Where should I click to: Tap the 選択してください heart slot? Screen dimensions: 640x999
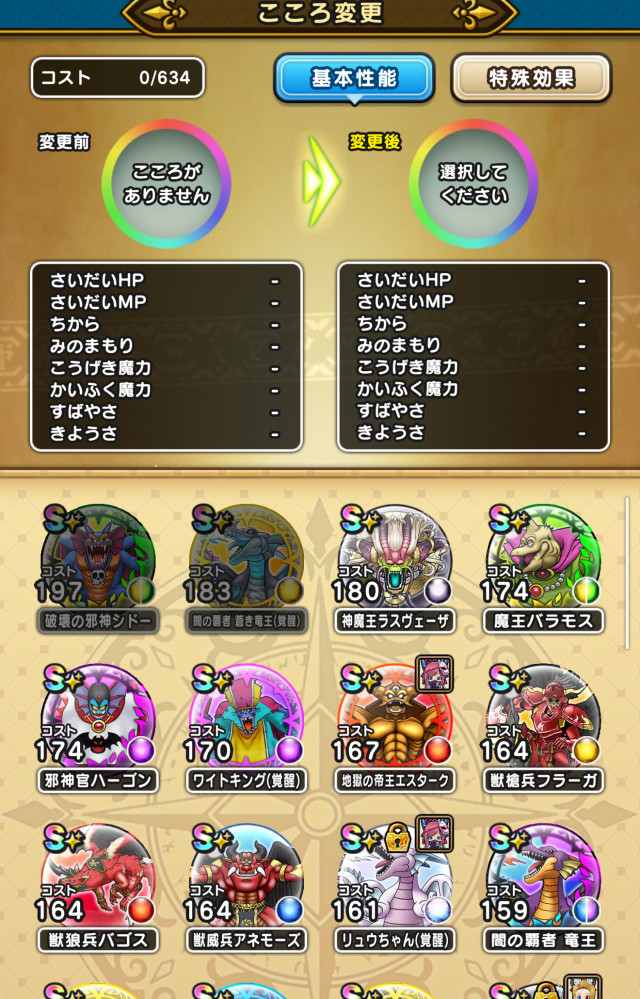coord(473,184)
